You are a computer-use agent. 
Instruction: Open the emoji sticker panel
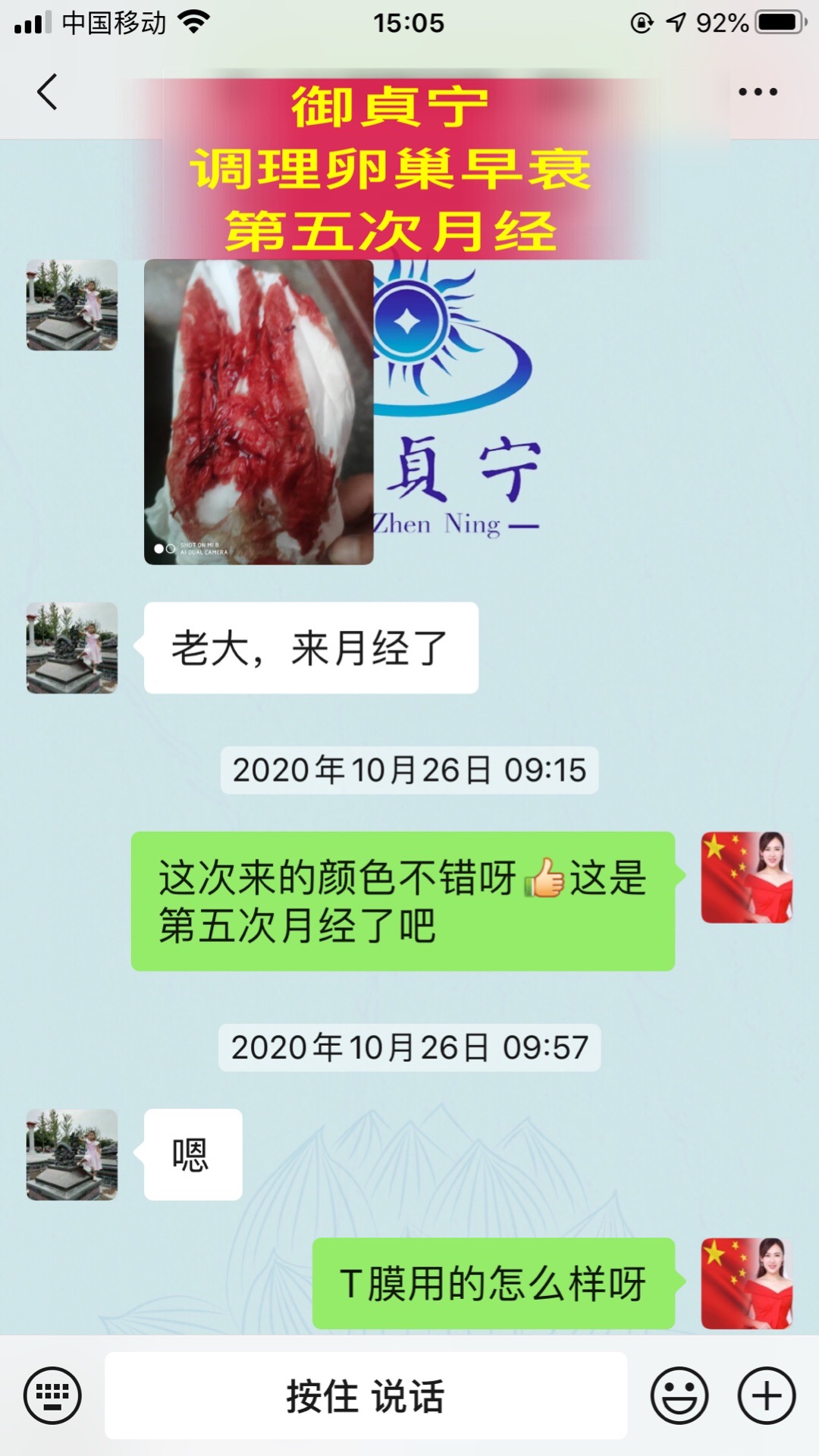pos(679,1395)
